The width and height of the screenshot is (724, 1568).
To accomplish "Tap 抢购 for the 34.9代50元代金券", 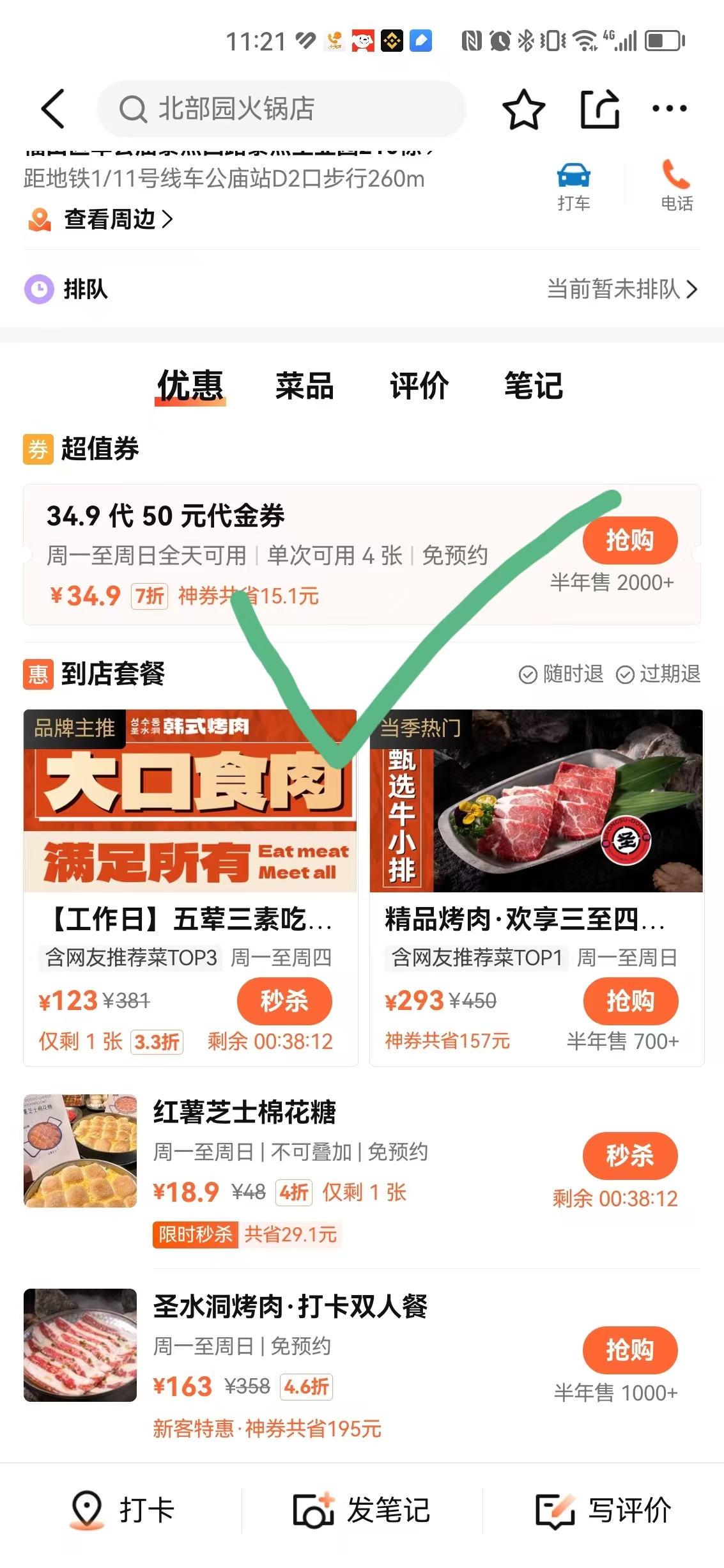I will click(x=629, y=540).
